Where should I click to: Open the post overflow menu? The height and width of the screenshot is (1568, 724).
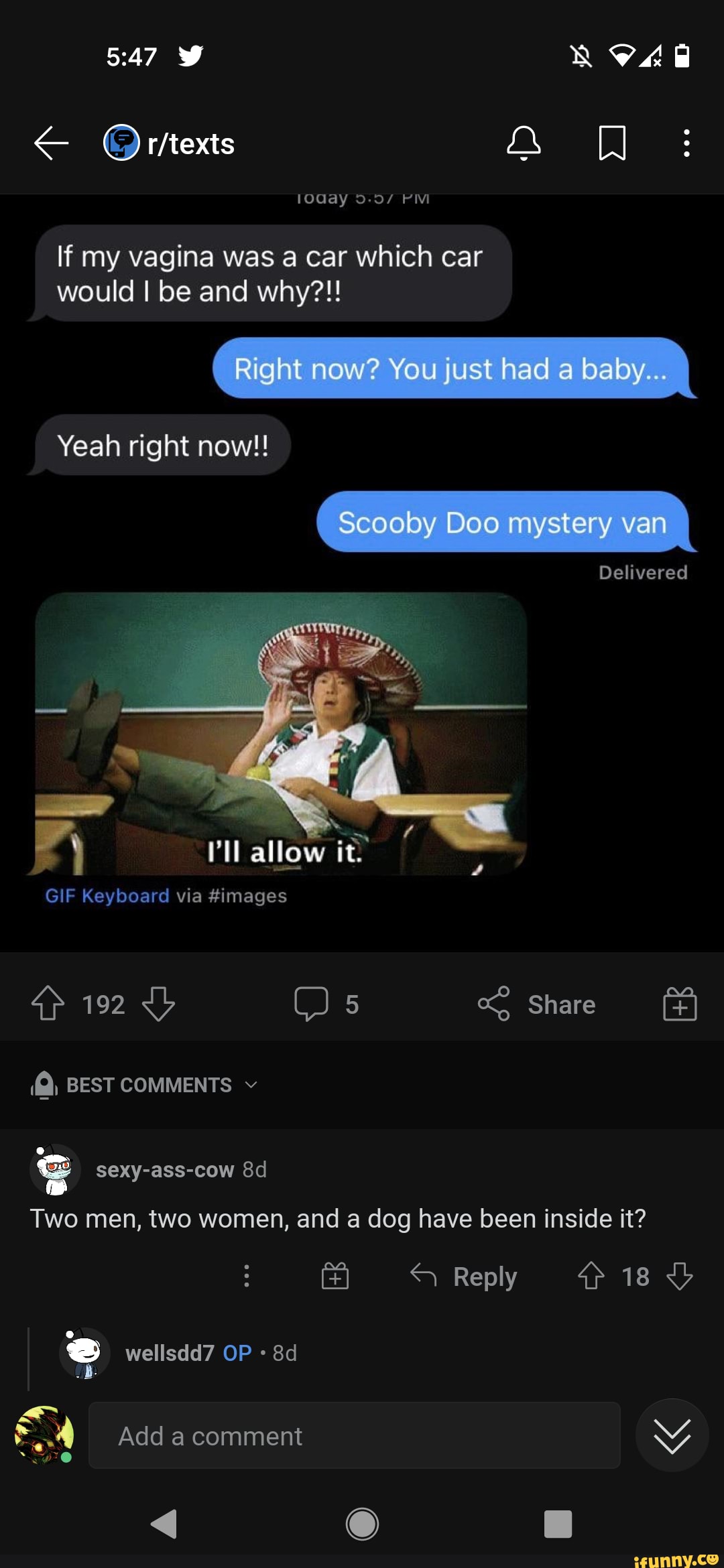[x=686, y=143]
